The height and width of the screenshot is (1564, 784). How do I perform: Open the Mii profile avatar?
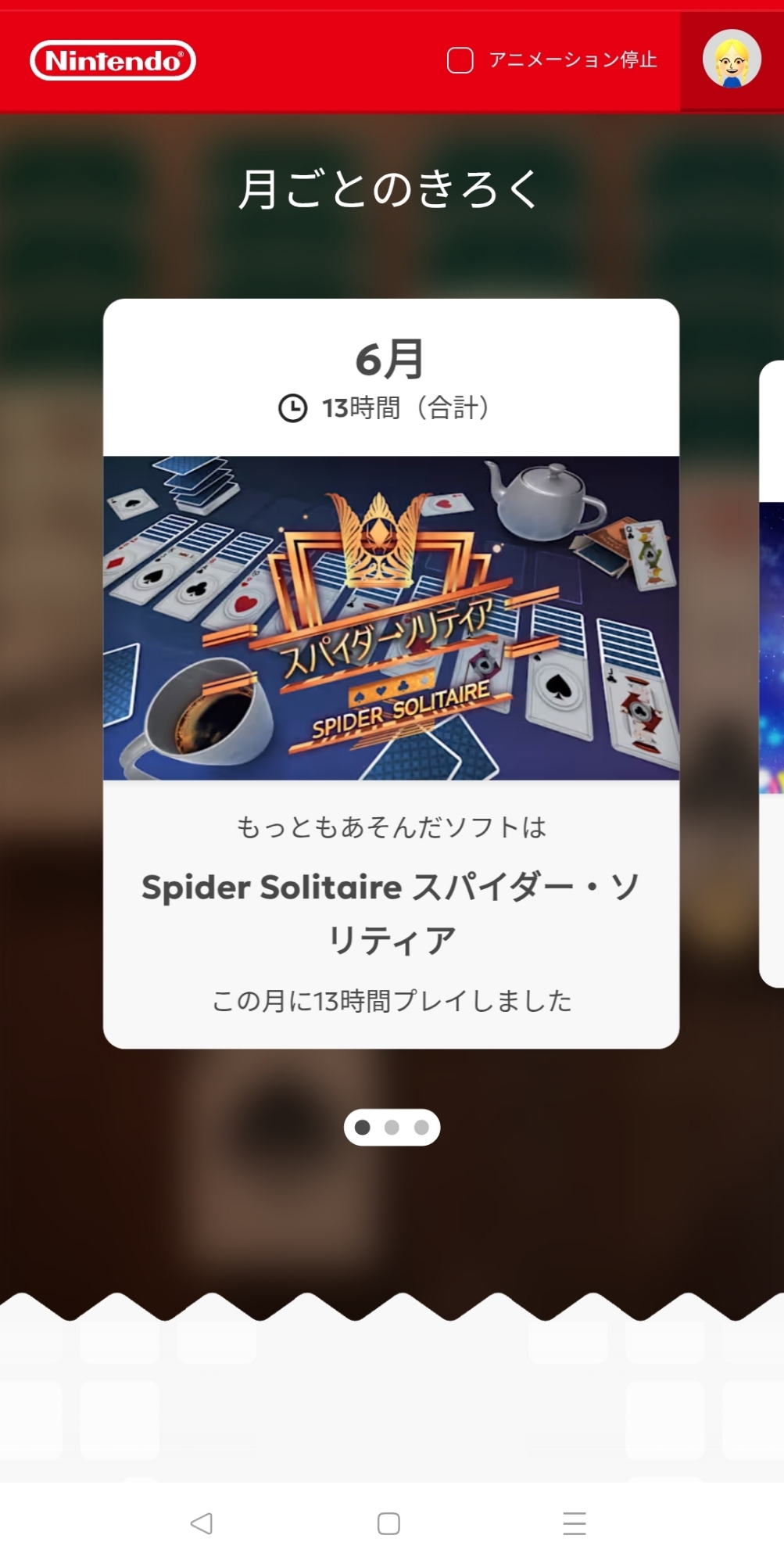(732, 60)
